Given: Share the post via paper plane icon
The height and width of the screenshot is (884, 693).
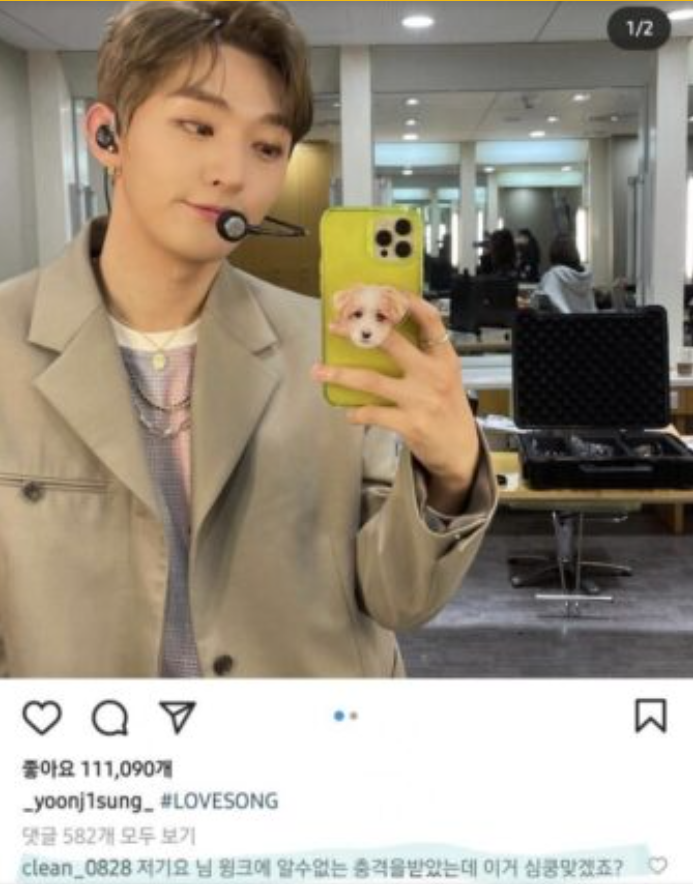Looking at the screenshot, I should [177, 715].
